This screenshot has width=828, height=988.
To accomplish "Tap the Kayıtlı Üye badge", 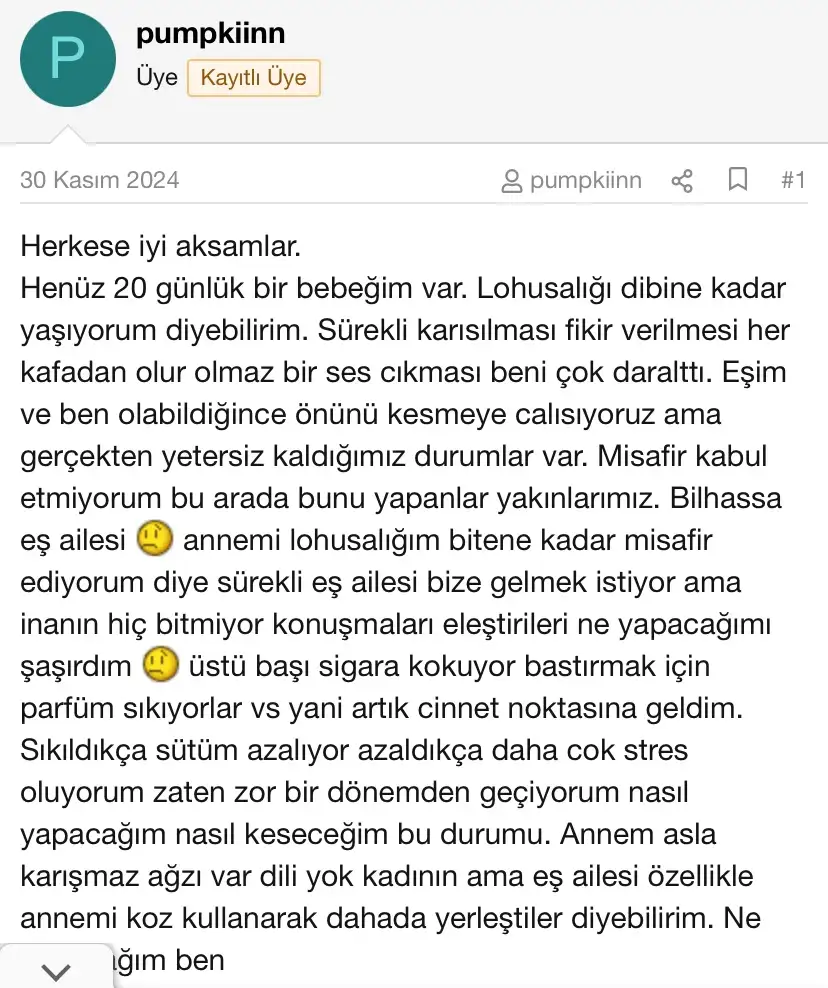I will coord(253,78).
